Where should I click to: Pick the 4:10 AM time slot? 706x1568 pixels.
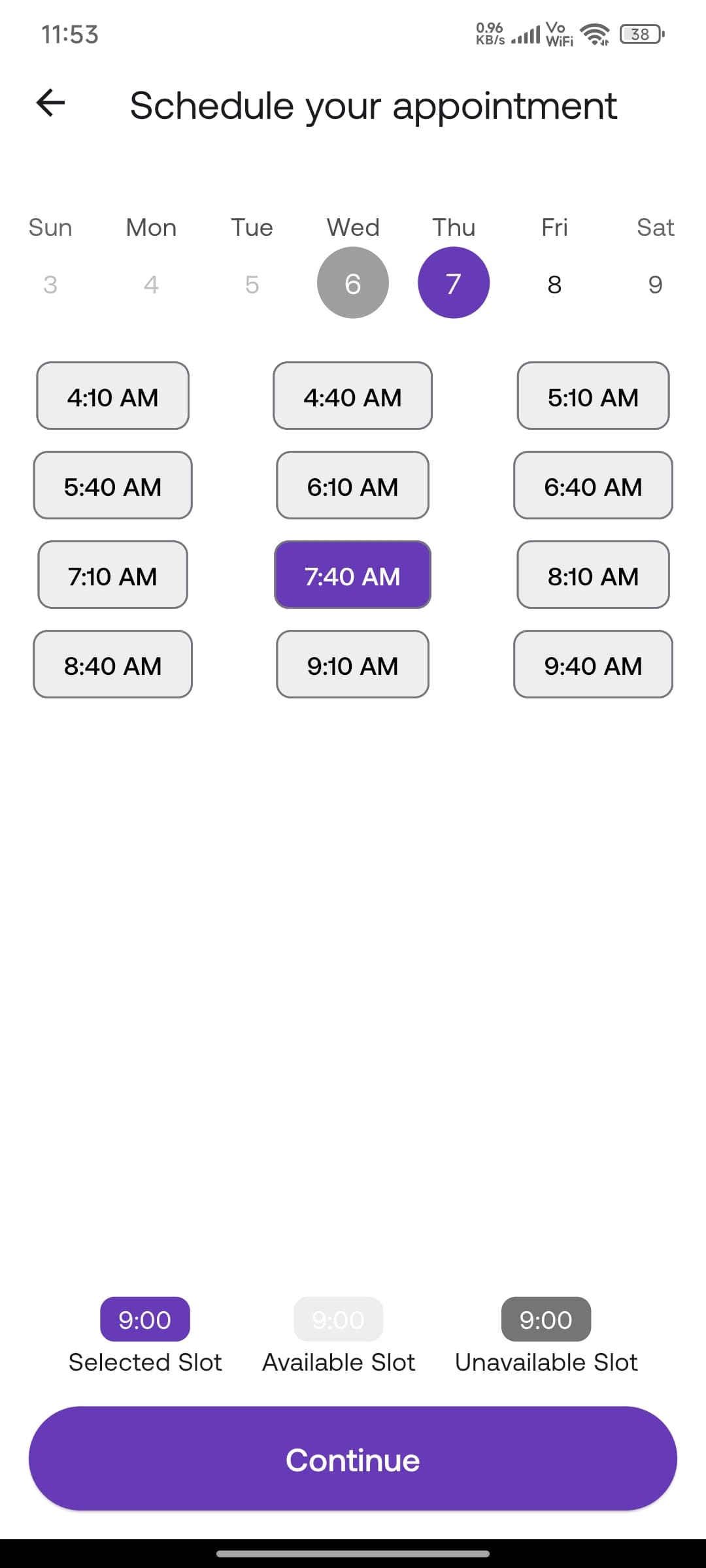pos(112,396)
